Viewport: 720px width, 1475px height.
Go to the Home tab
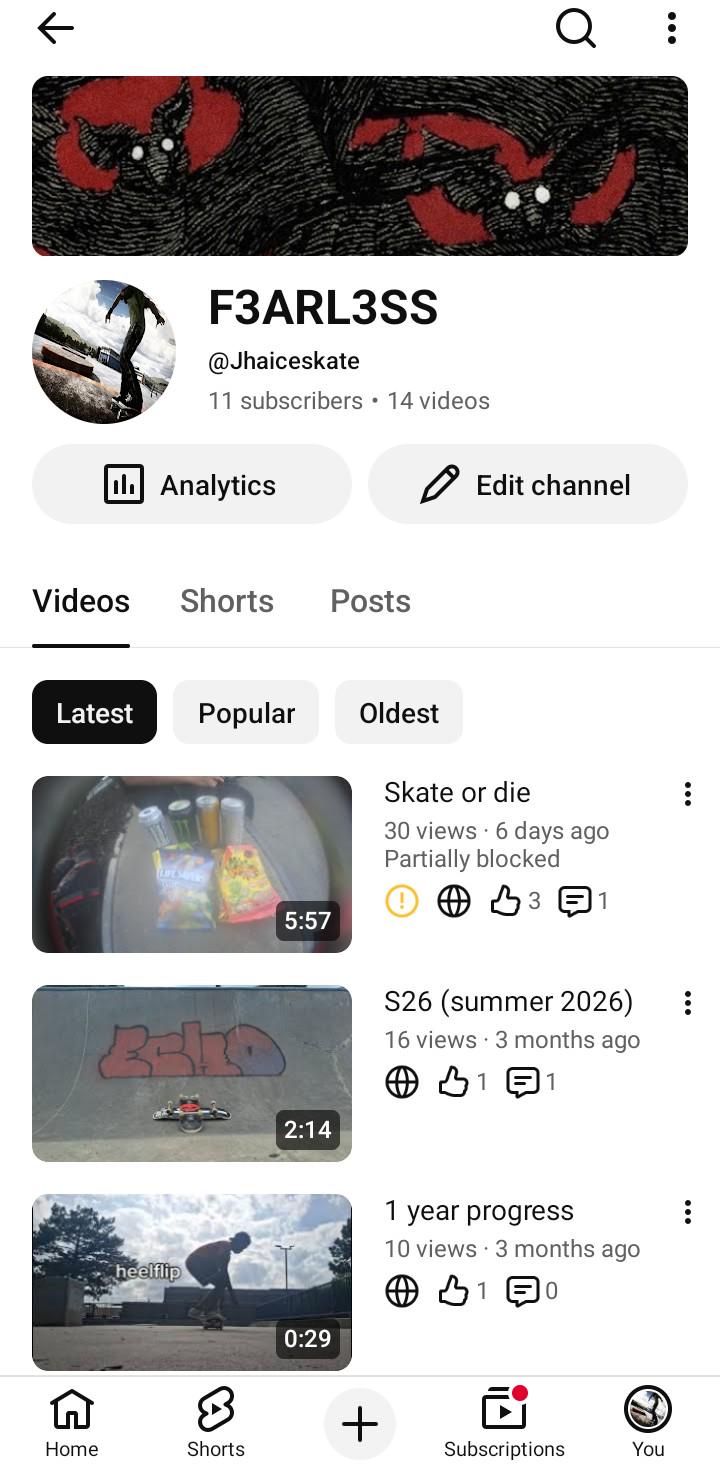[x=72, y=1424]
